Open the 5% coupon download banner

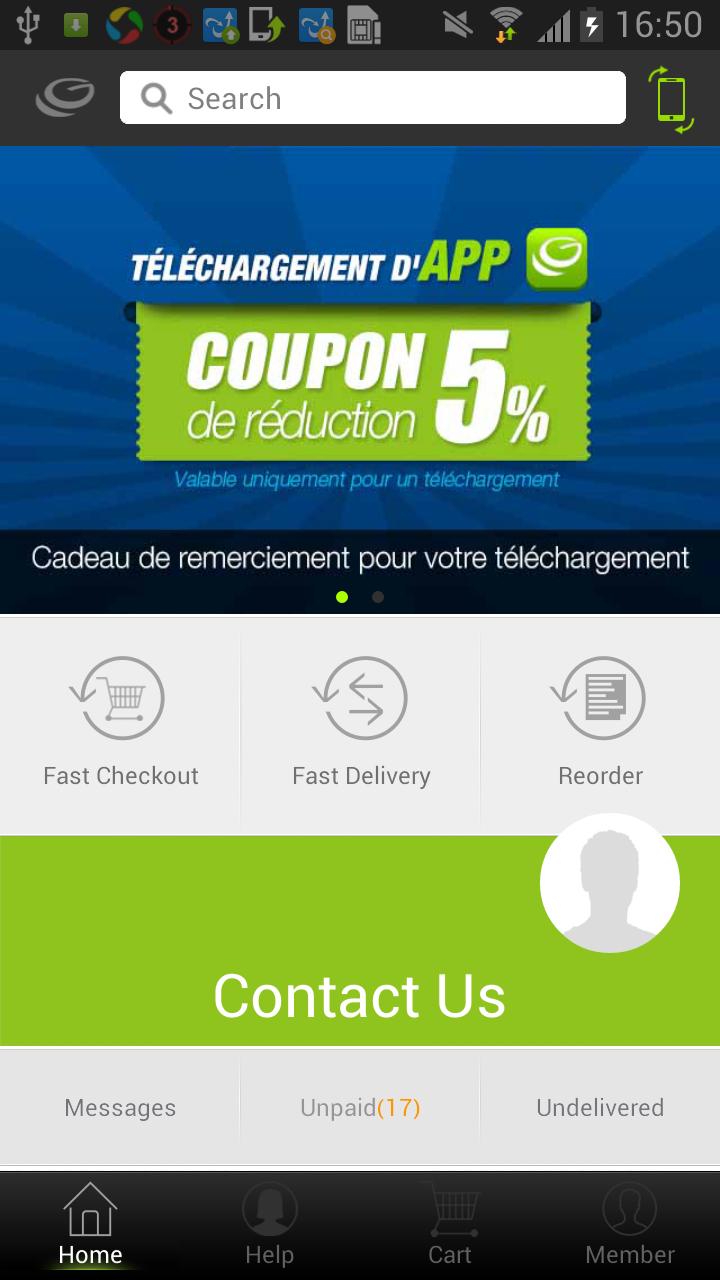[x=360, y=380]
